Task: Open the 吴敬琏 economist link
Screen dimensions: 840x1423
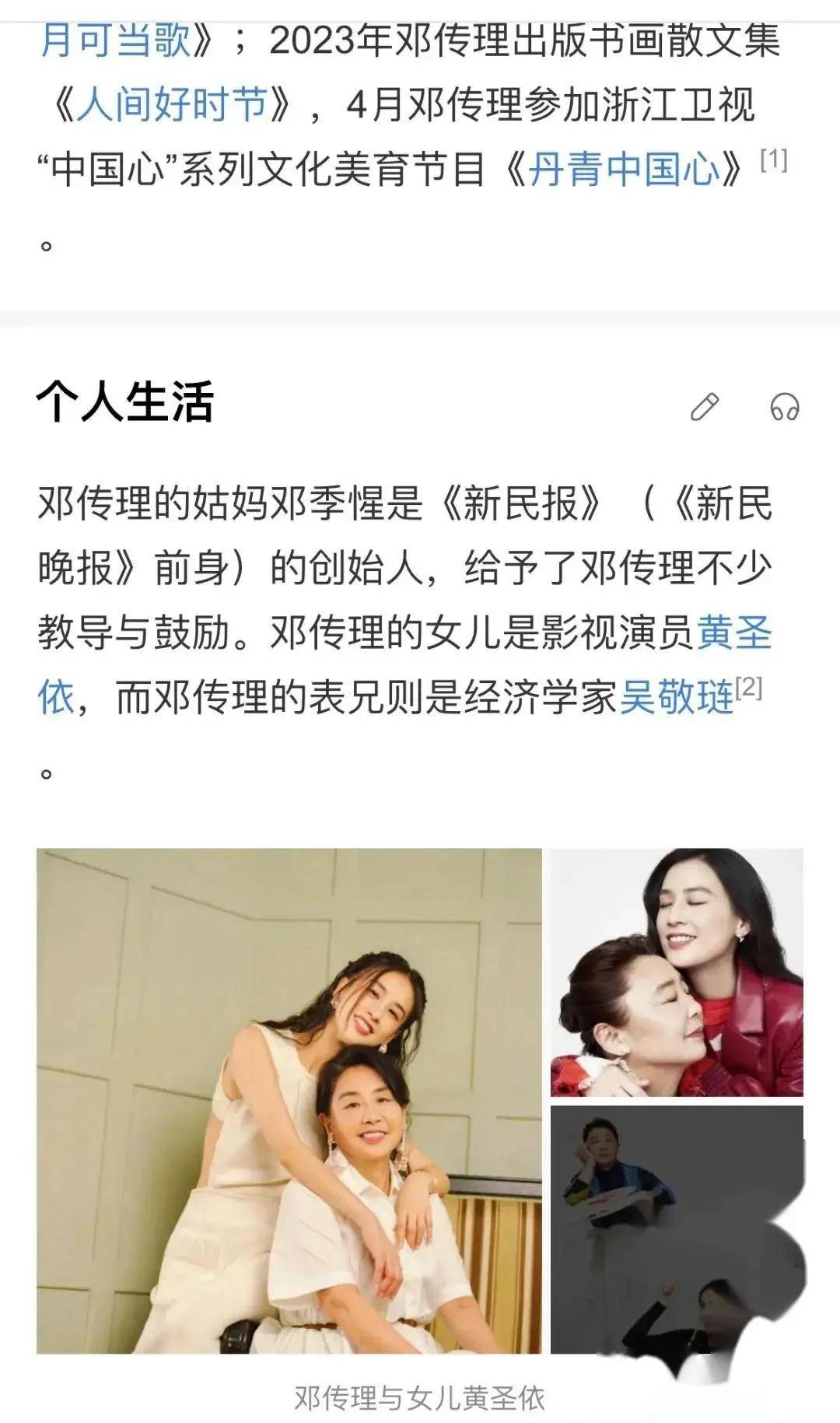Action: 676,696
